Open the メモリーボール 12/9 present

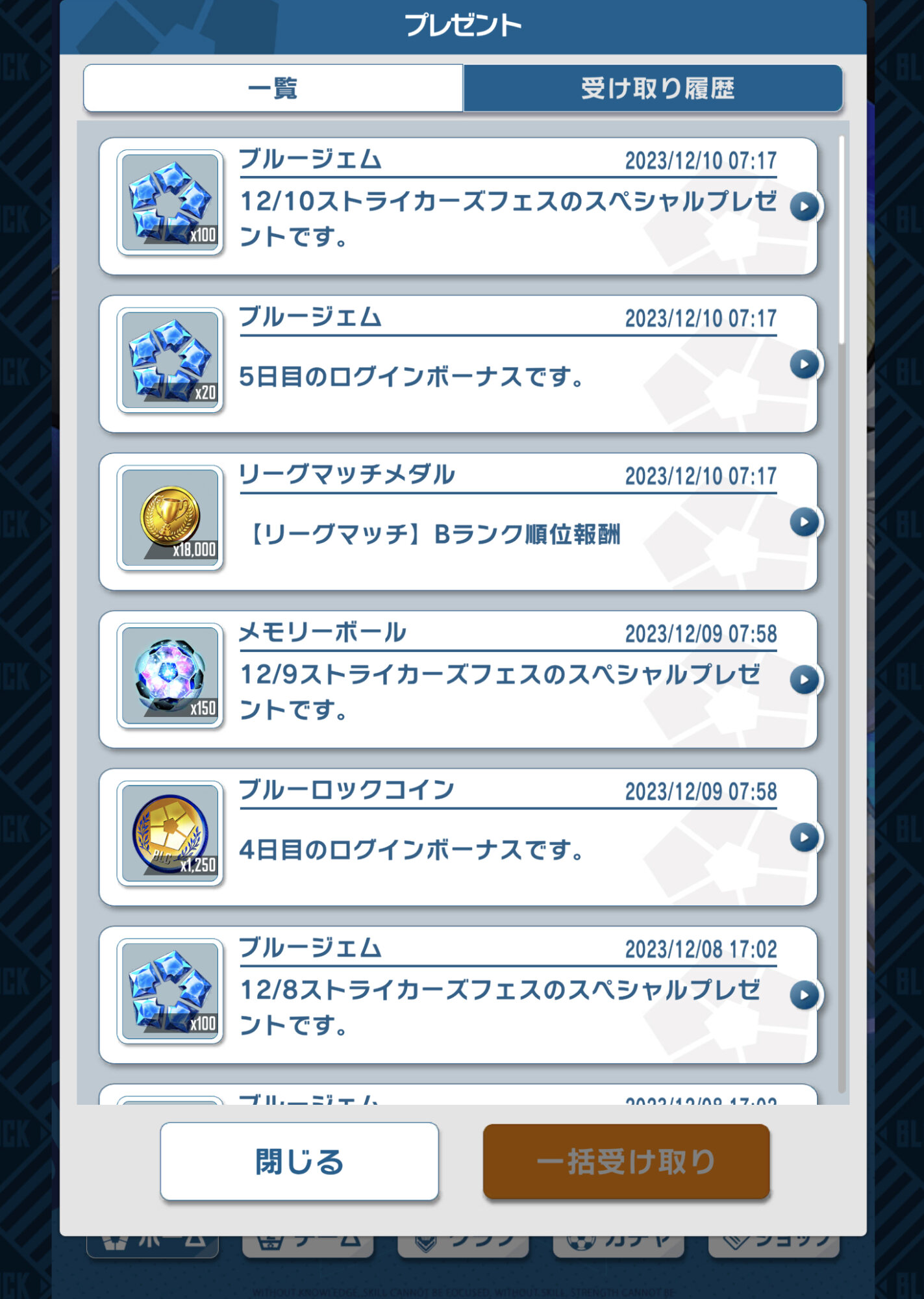point(805,680)
